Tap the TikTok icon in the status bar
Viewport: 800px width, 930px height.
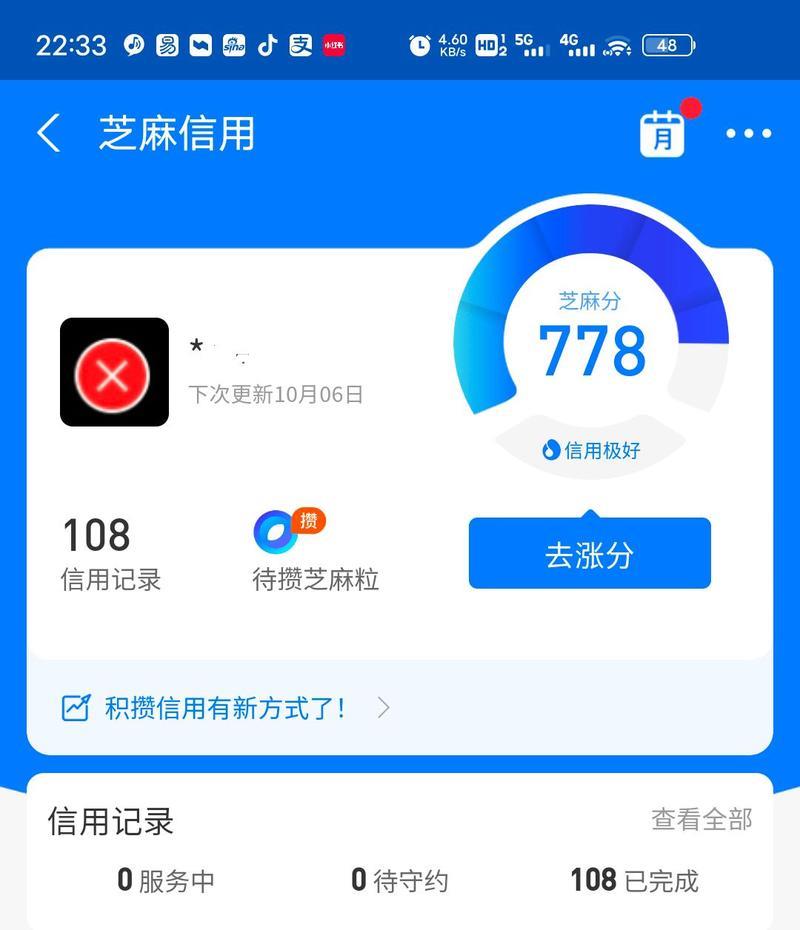point(267,45)
